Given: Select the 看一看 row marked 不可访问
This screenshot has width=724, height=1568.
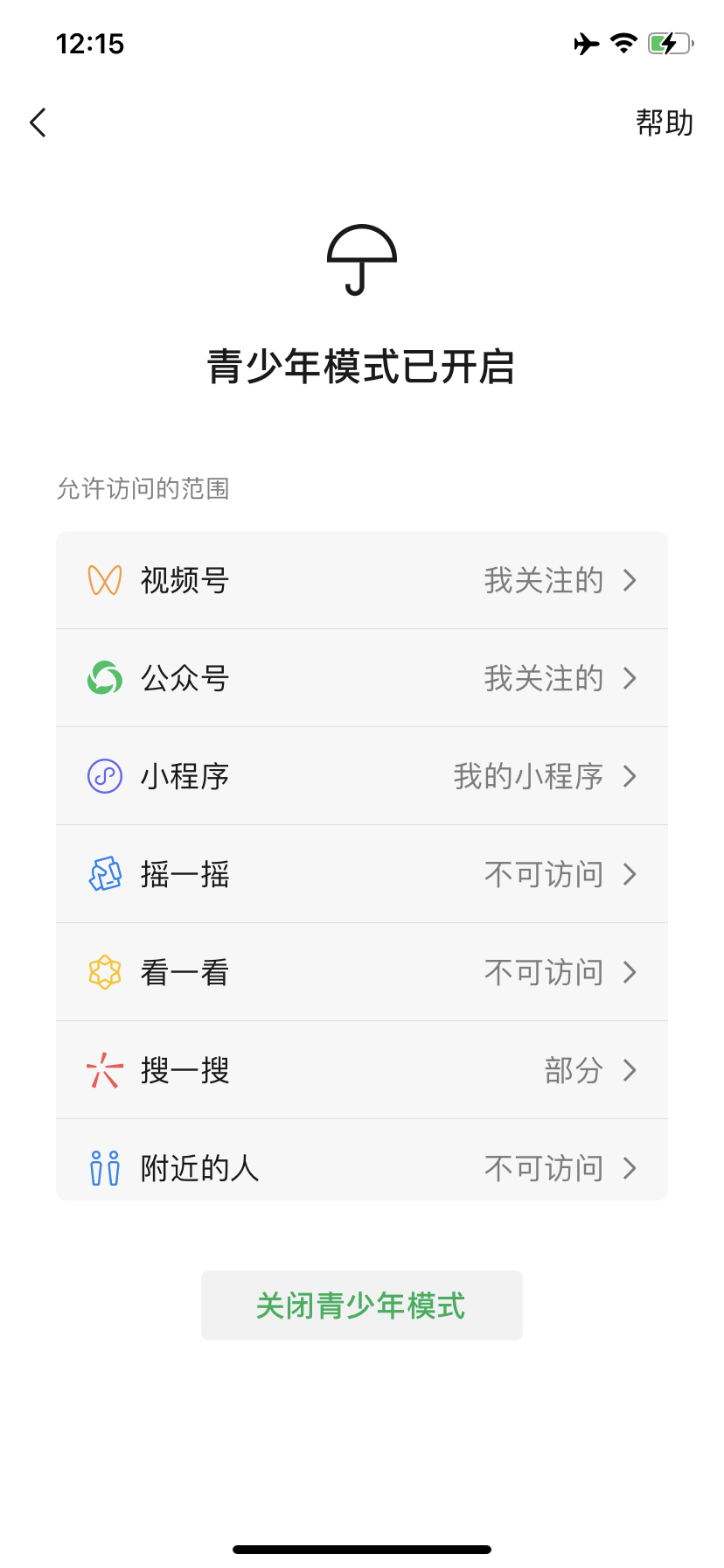Looking at the screenshot, I should [362, 972].
